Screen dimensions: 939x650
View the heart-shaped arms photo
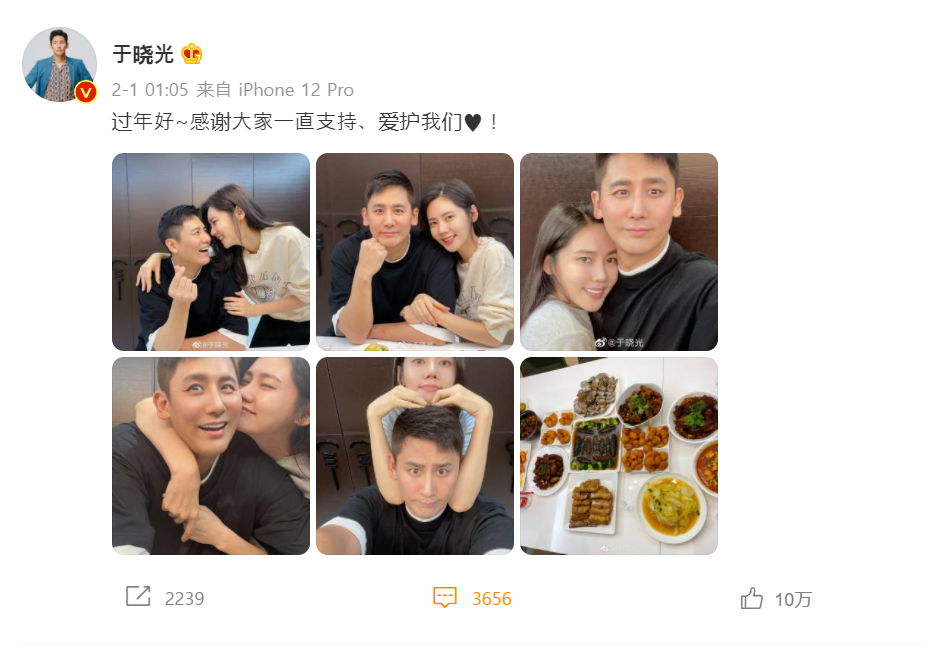click(415, 455)
